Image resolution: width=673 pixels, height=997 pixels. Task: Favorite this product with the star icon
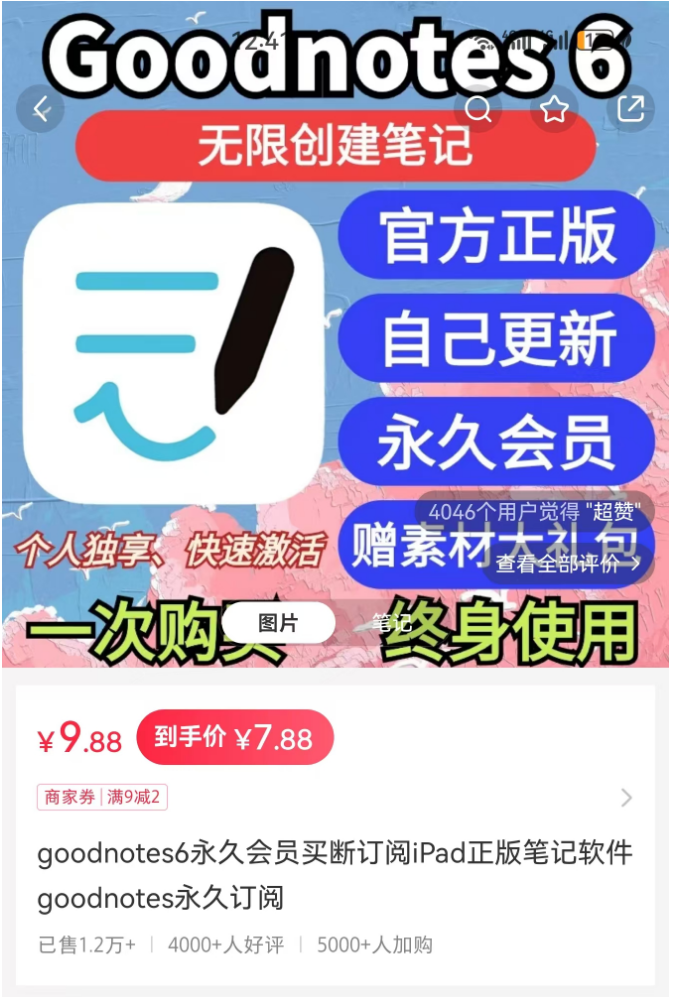tap(555, 110)
